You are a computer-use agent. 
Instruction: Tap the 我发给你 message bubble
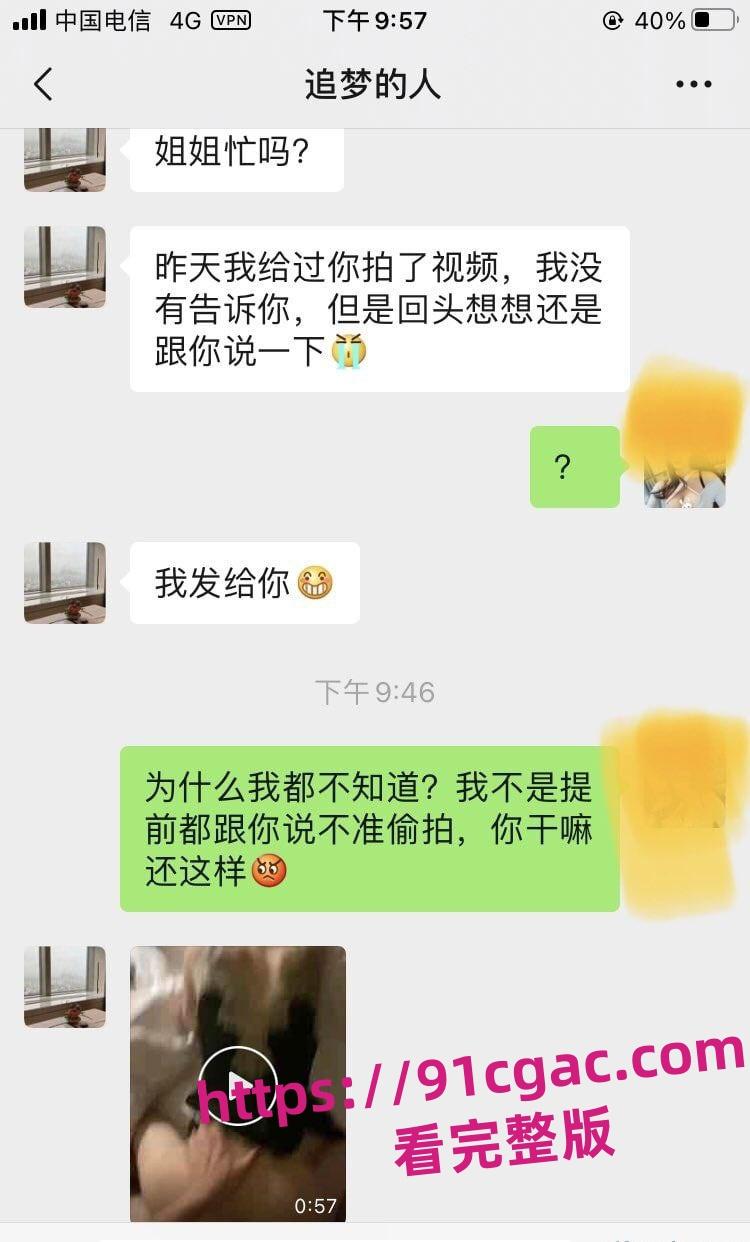tap(243, 583)
